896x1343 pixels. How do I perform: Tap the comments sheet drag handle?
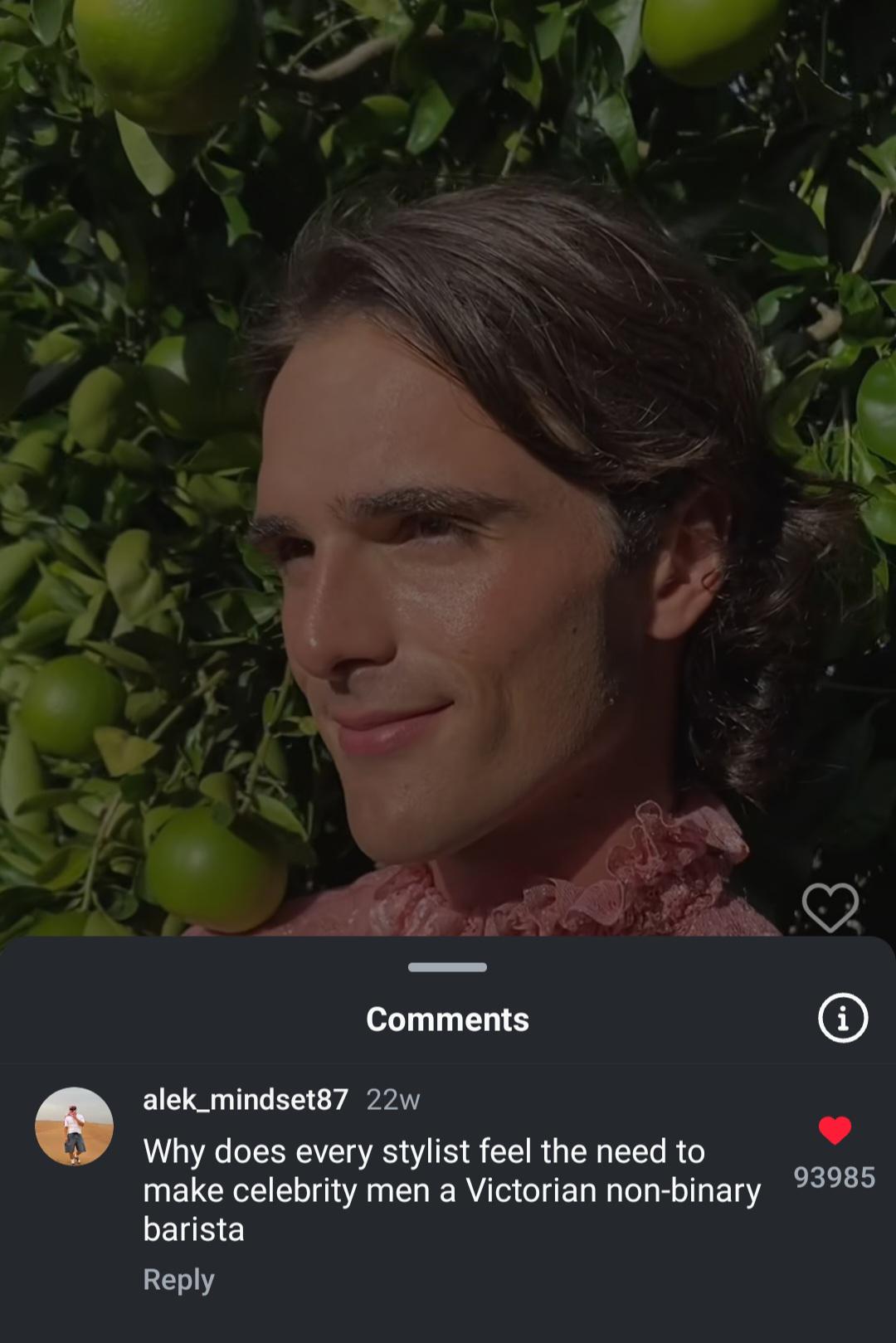pyautogui.click(x=447, y=967)
